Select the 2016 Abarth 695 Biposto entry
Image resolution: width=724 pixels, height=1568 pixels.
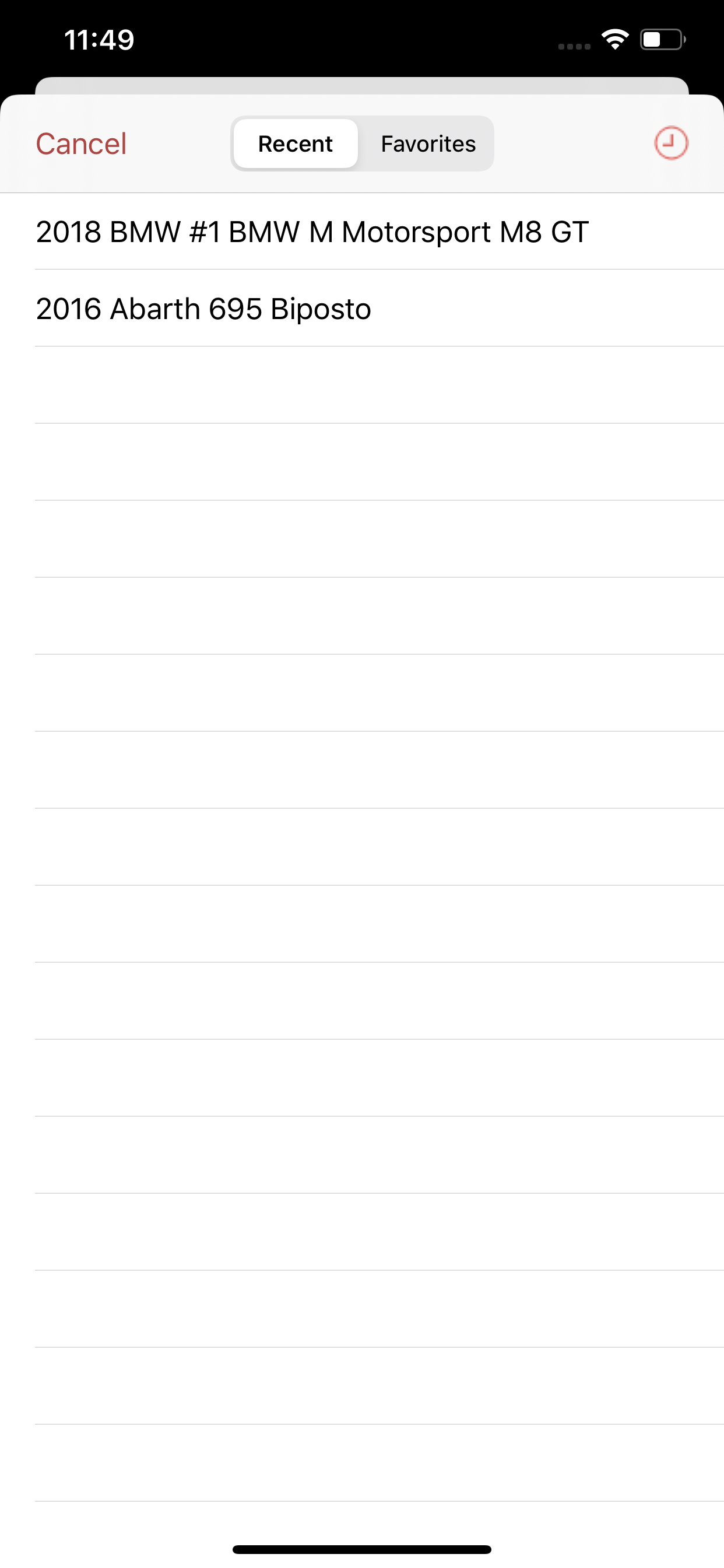point(203,309)
